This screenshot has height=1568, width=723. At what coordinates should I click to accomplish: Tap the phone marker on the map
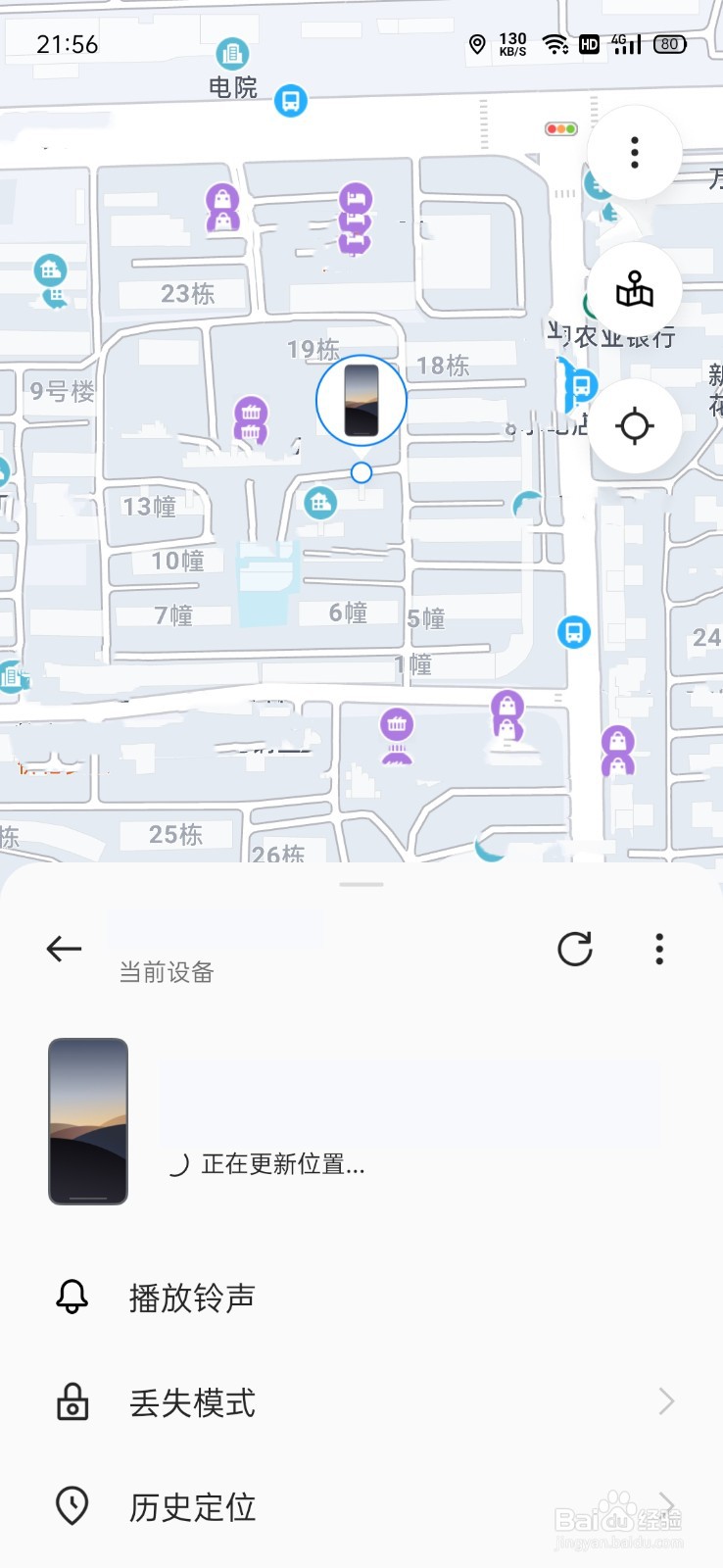(x=361, y=400)
